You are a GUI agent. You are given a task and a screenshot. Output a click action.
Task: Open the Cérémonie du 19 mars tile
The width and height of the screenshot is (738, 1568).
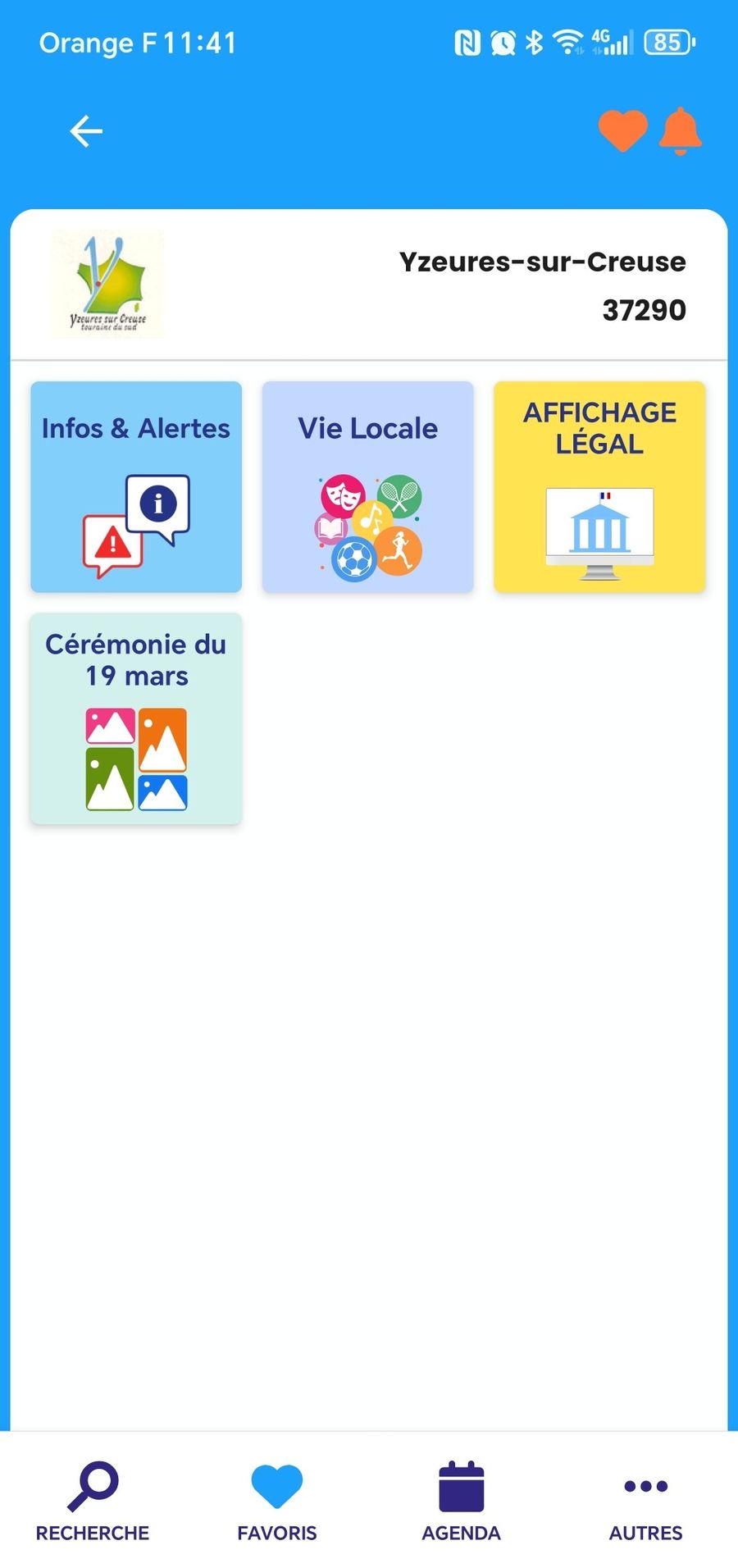coord(136,718)
